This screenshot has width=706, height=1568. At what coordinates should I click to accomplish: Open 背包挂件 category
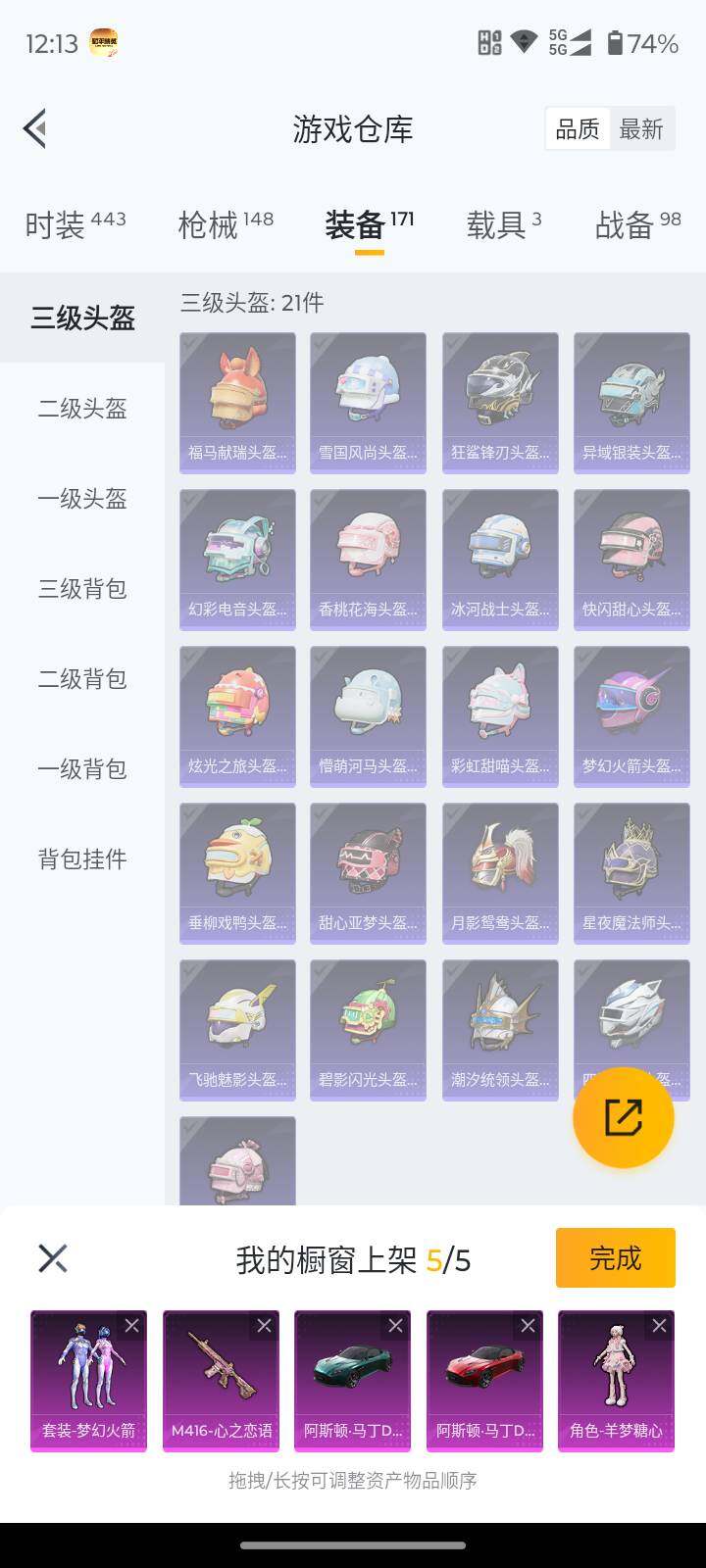tap(82, 859)
